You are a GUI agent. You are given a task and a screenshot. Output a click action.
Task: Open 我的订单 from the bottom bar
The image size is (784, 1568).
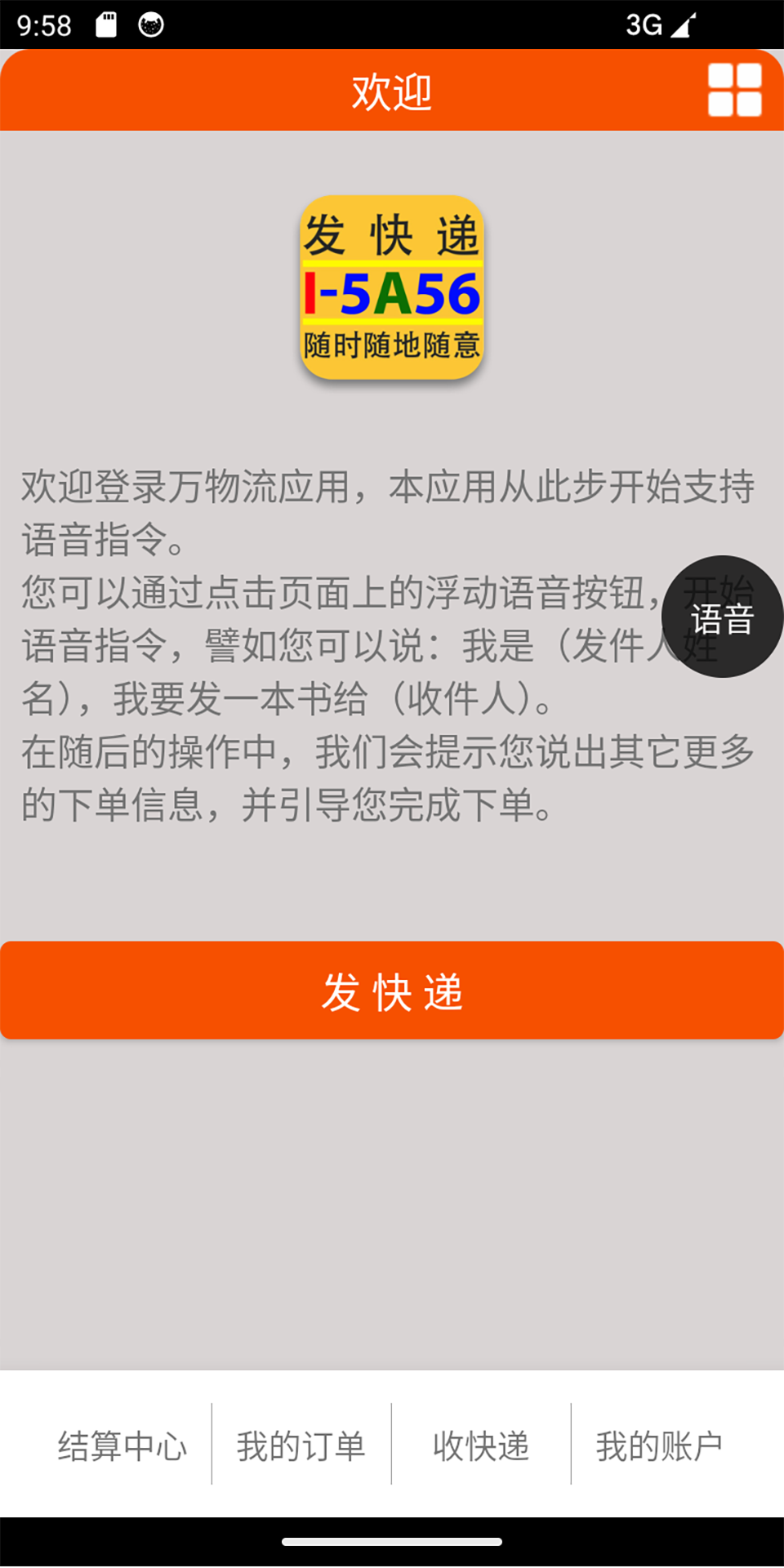pyautogui.click(x=301, y=1443)
